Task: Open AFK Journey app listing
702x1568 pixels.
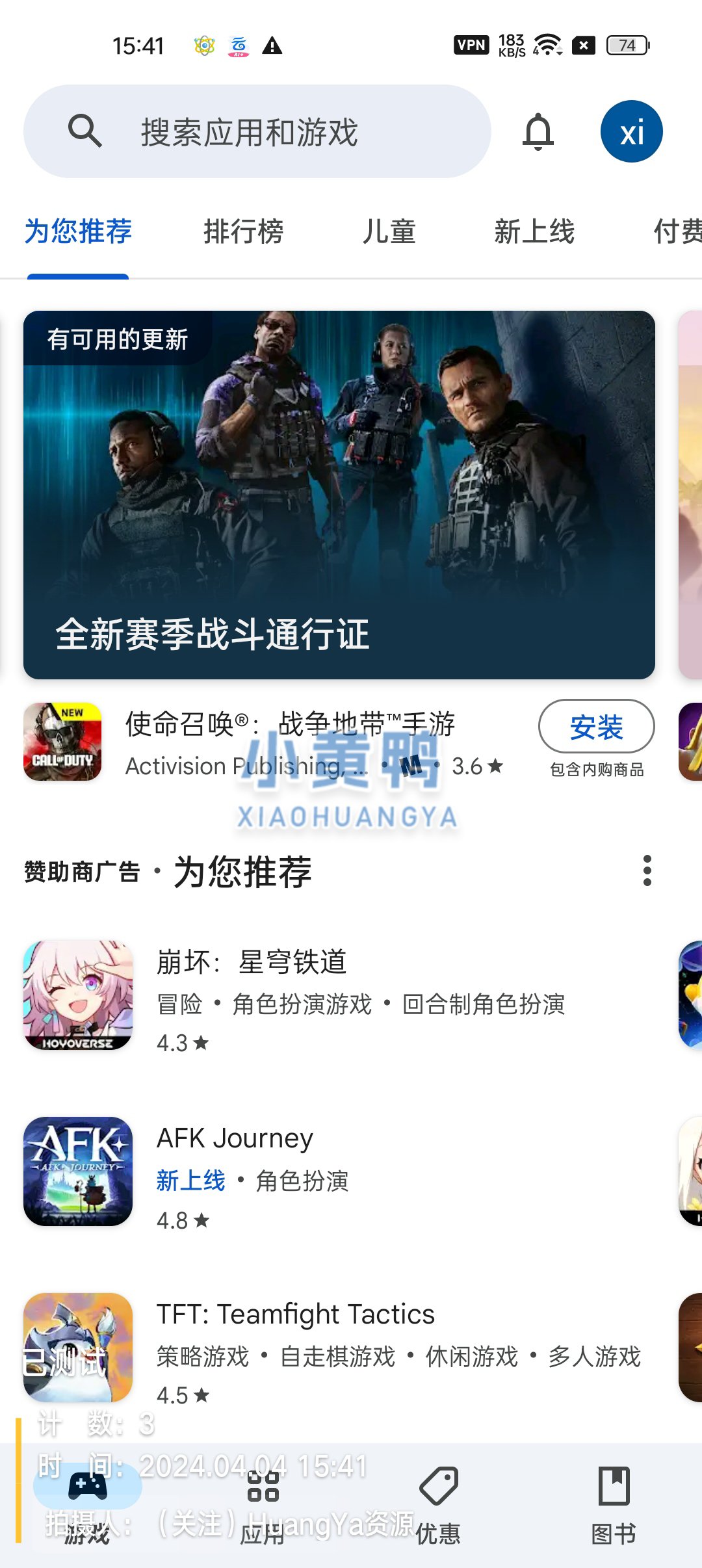Action: point(338,1172)
